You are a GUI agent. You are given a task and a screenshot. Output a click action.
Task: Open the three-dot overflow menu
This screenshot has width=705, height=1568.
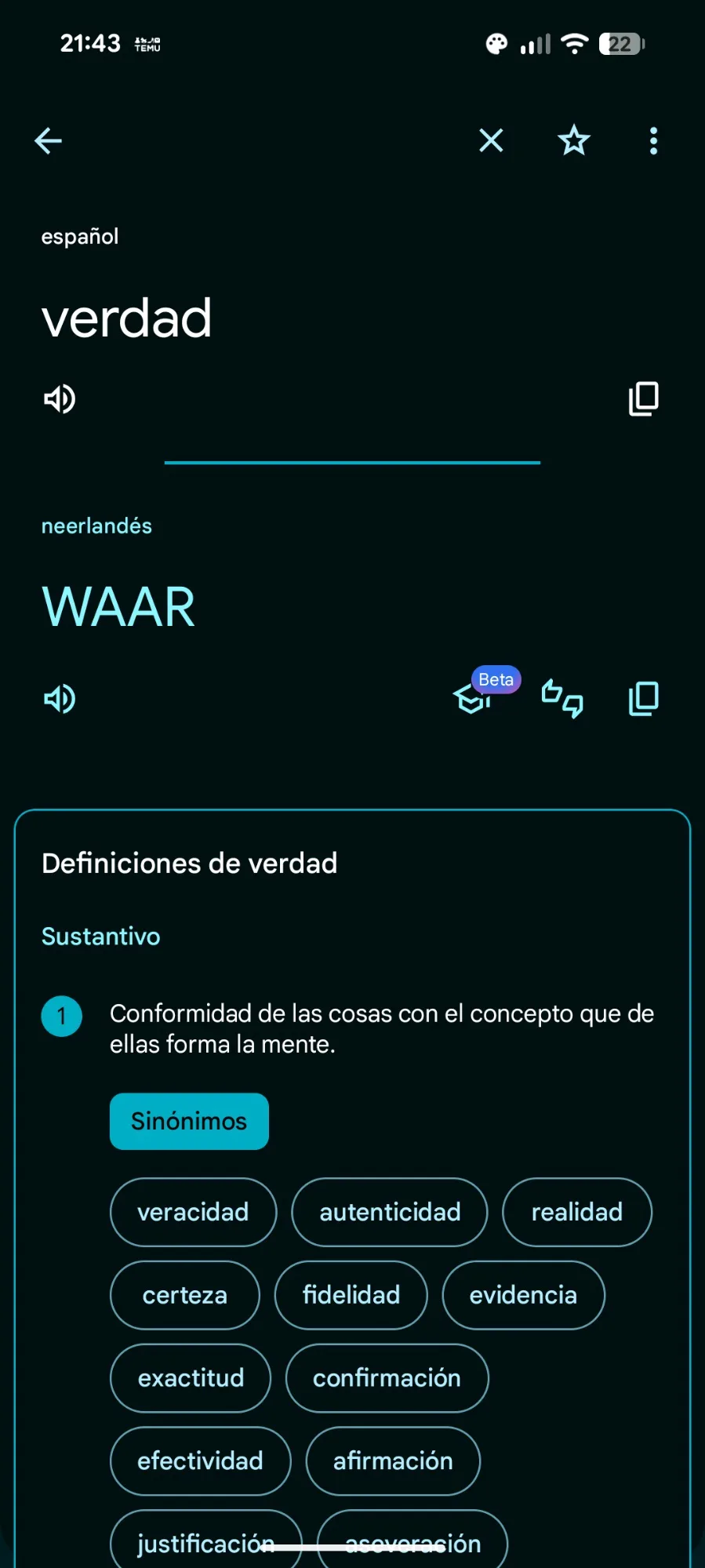click(653, 141)
